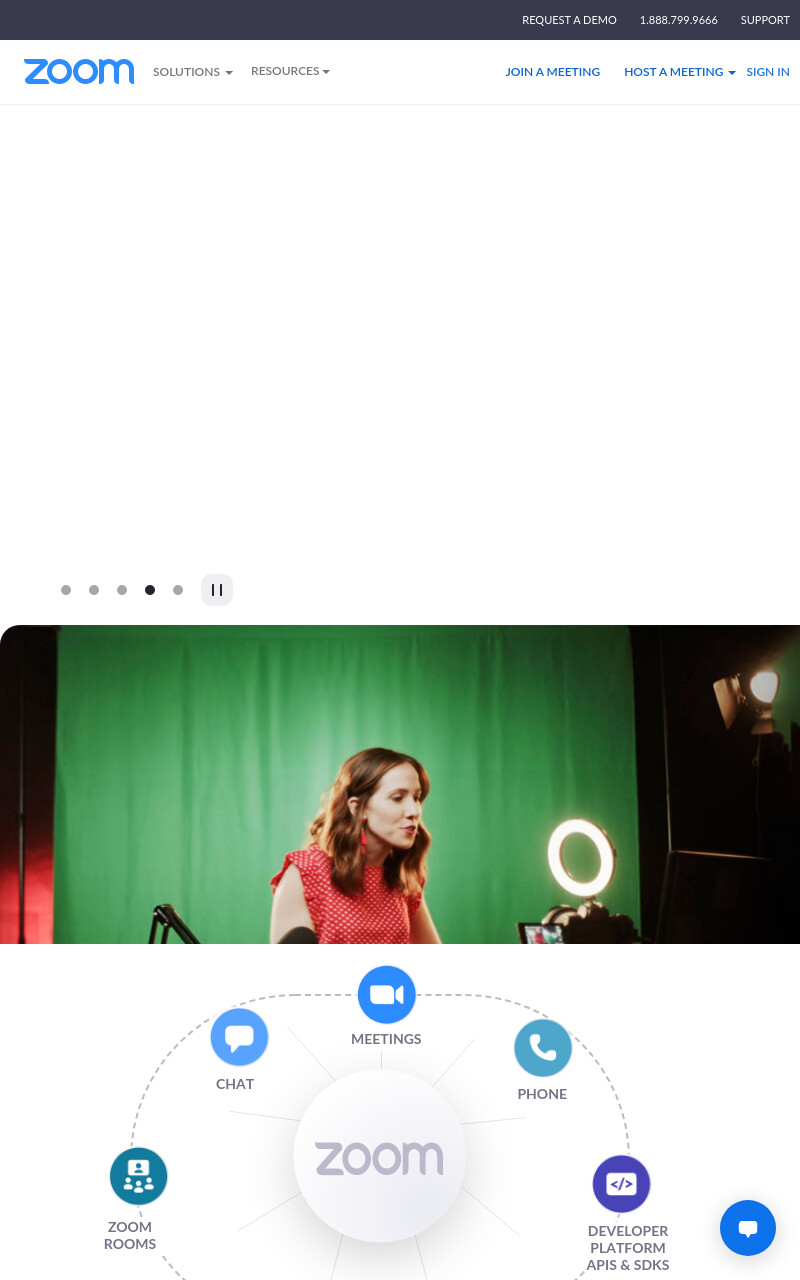Select Join a Meeting
Image resolution: width=800 pixels, height=1280 pixels.
click(553, 72)
